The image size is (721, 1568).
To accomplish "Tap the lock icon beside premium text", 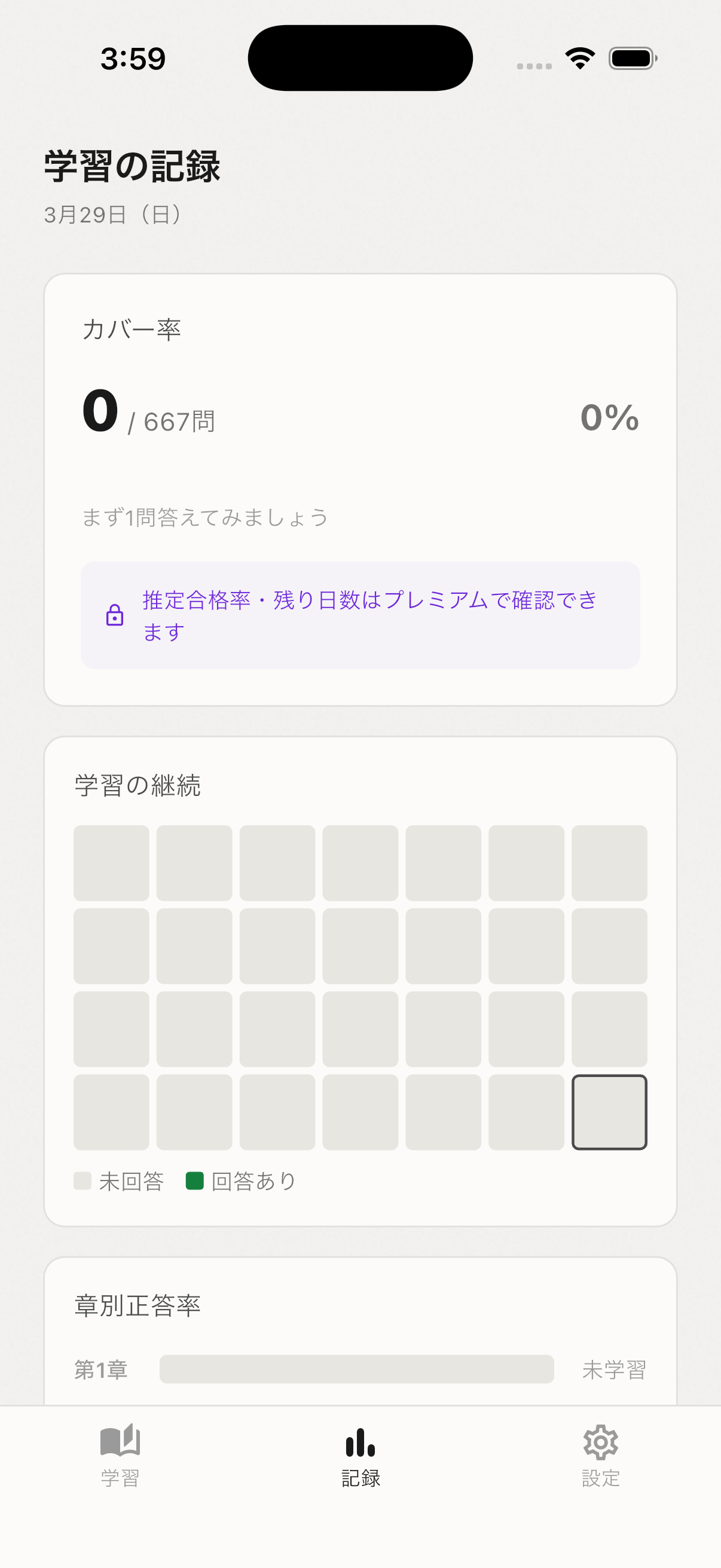I will click(115, 615).
